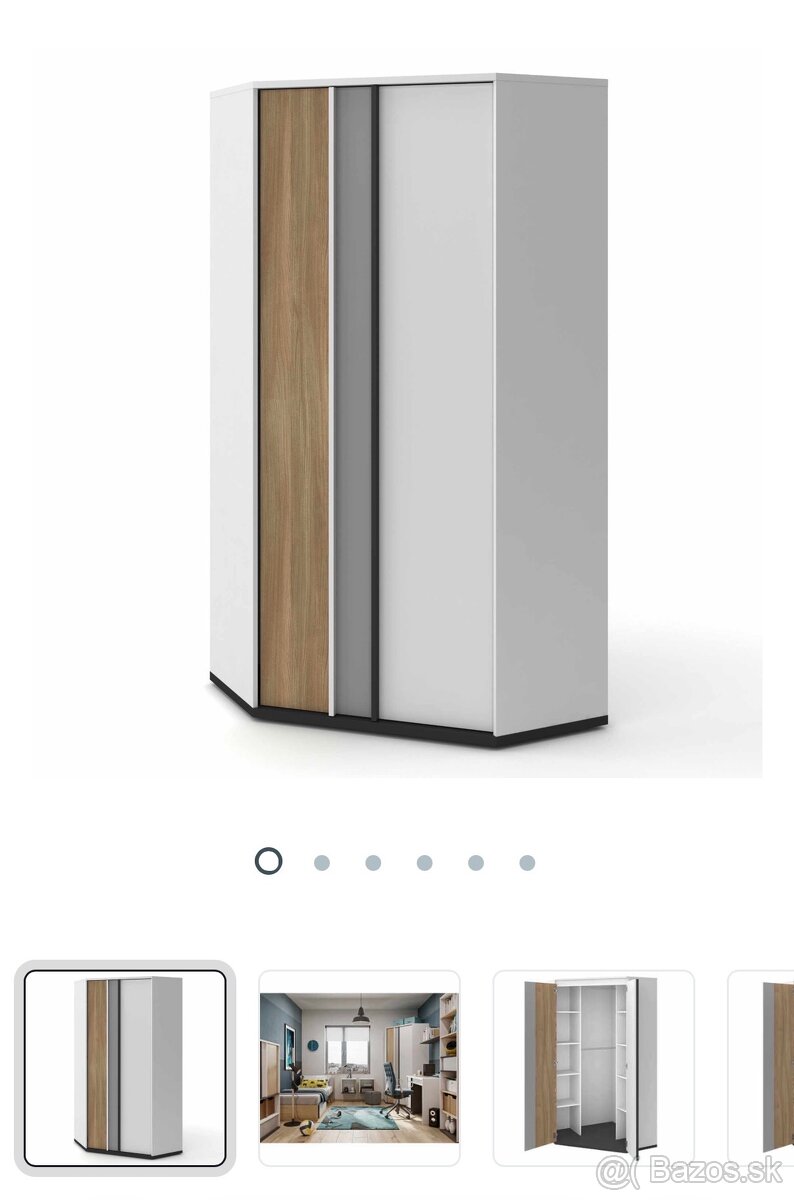Image resolution: width=794 pixels, height=1200 pixels.
Task: Show the furnished room interior thumbnail
Action: 359,1068
